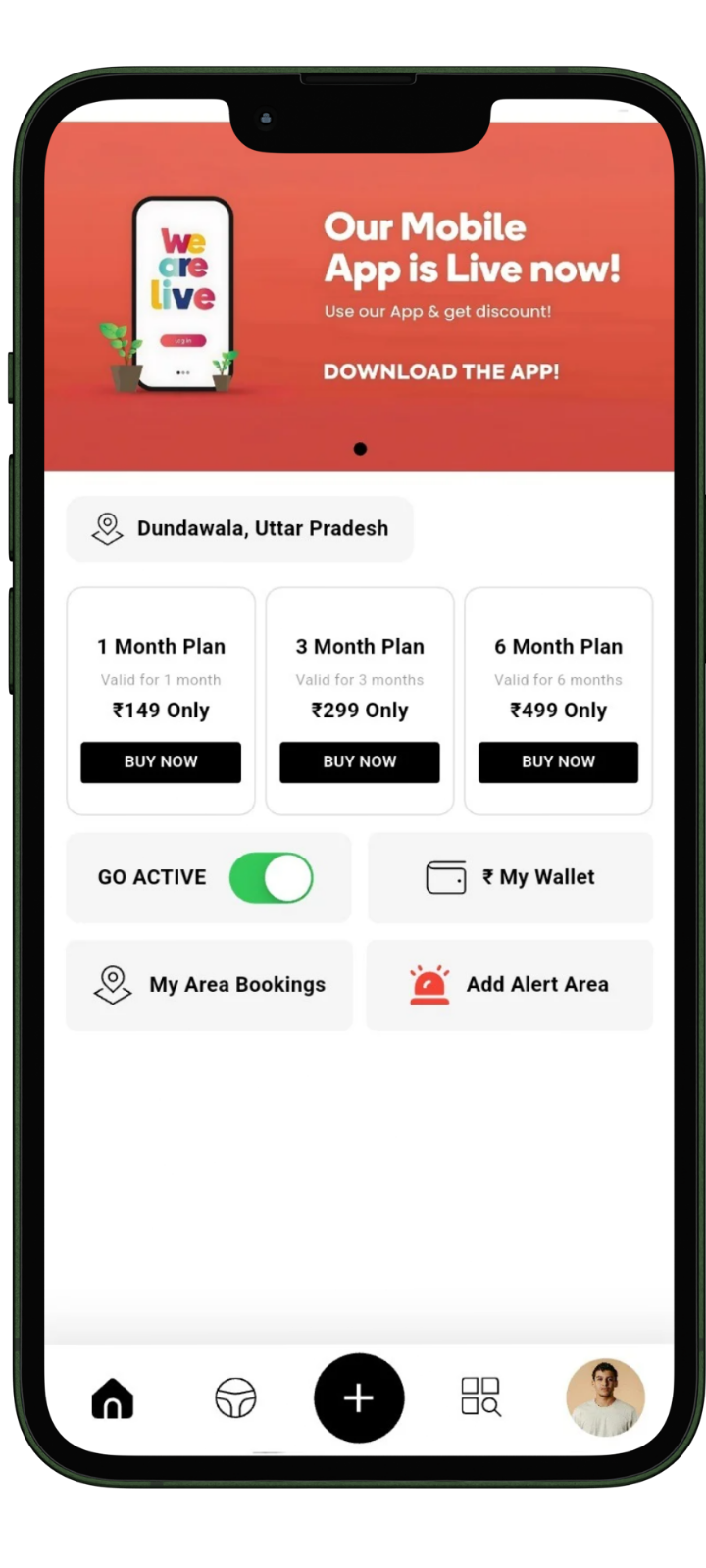The image size is (706, 1568).
Task: Open the profile picture tab
Action: pyautogui.click(x=605, y=1397)
